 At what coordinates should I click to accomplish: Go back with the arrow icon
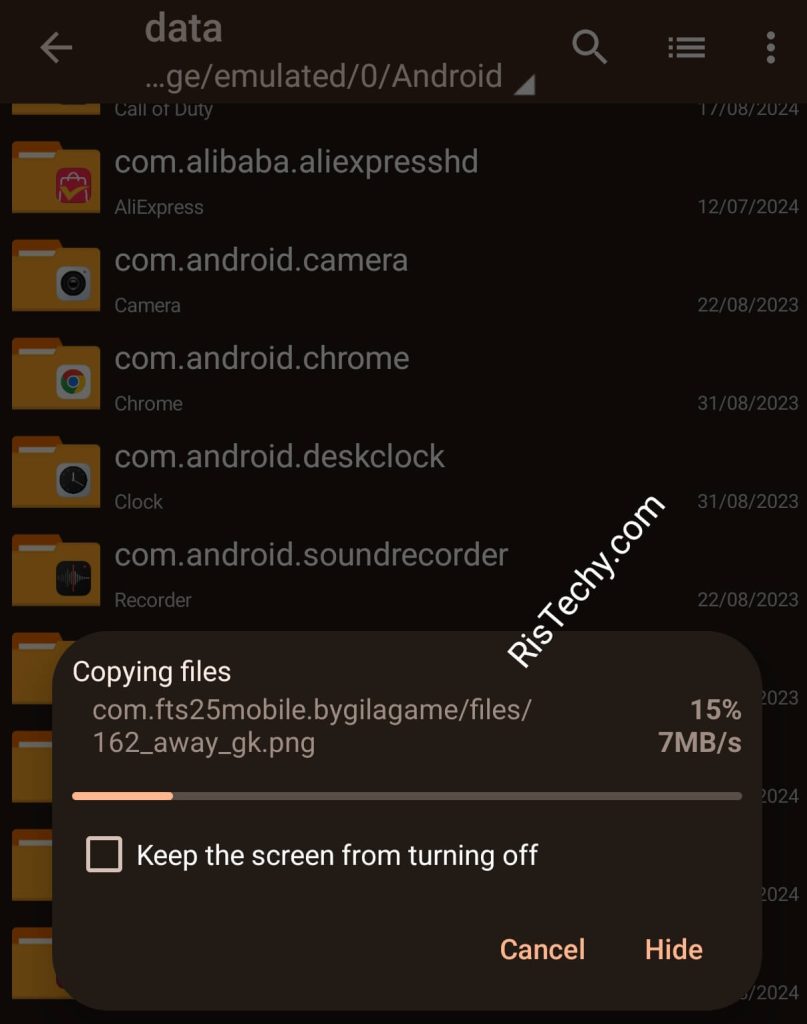tap(56, 48)
